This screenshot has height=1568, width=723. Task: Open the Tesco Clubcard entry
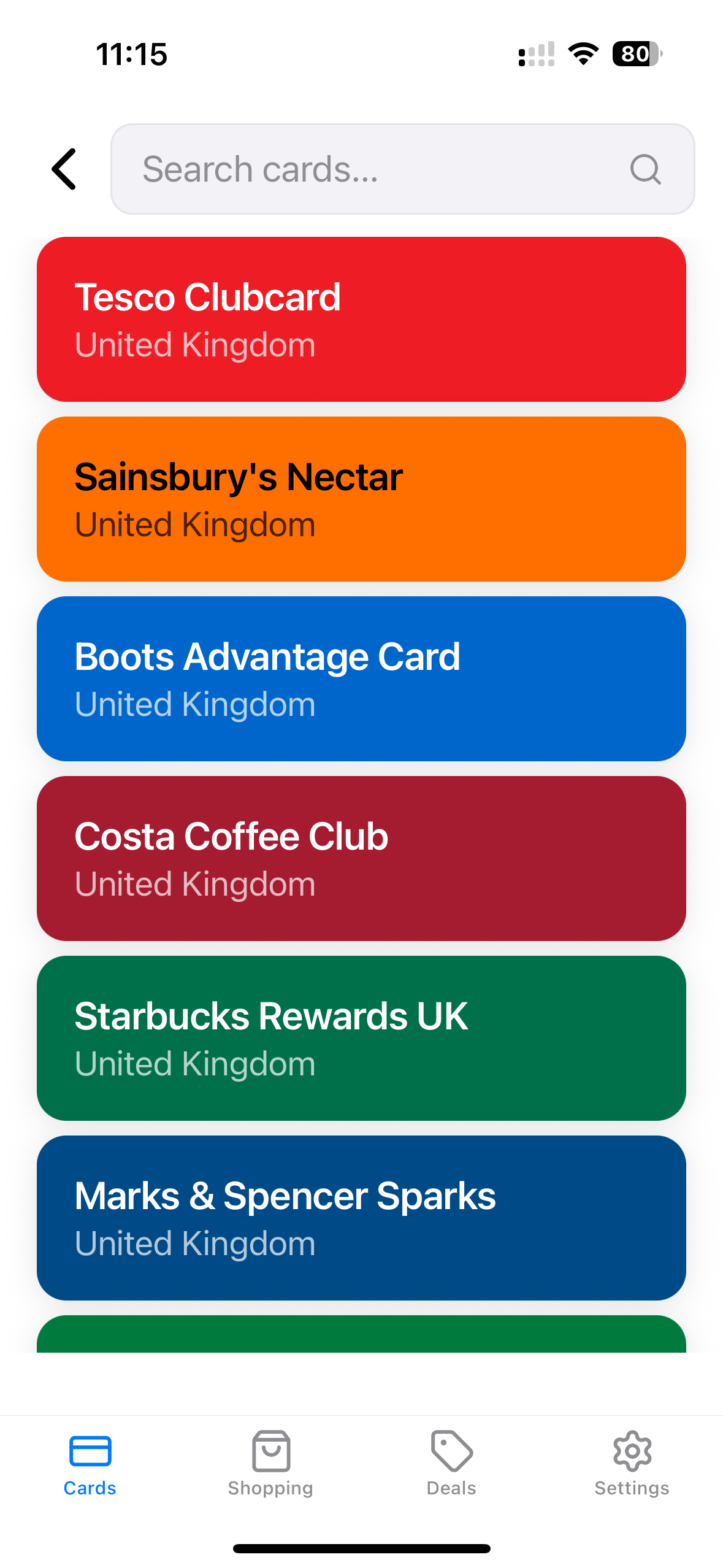tap(361, 318)
